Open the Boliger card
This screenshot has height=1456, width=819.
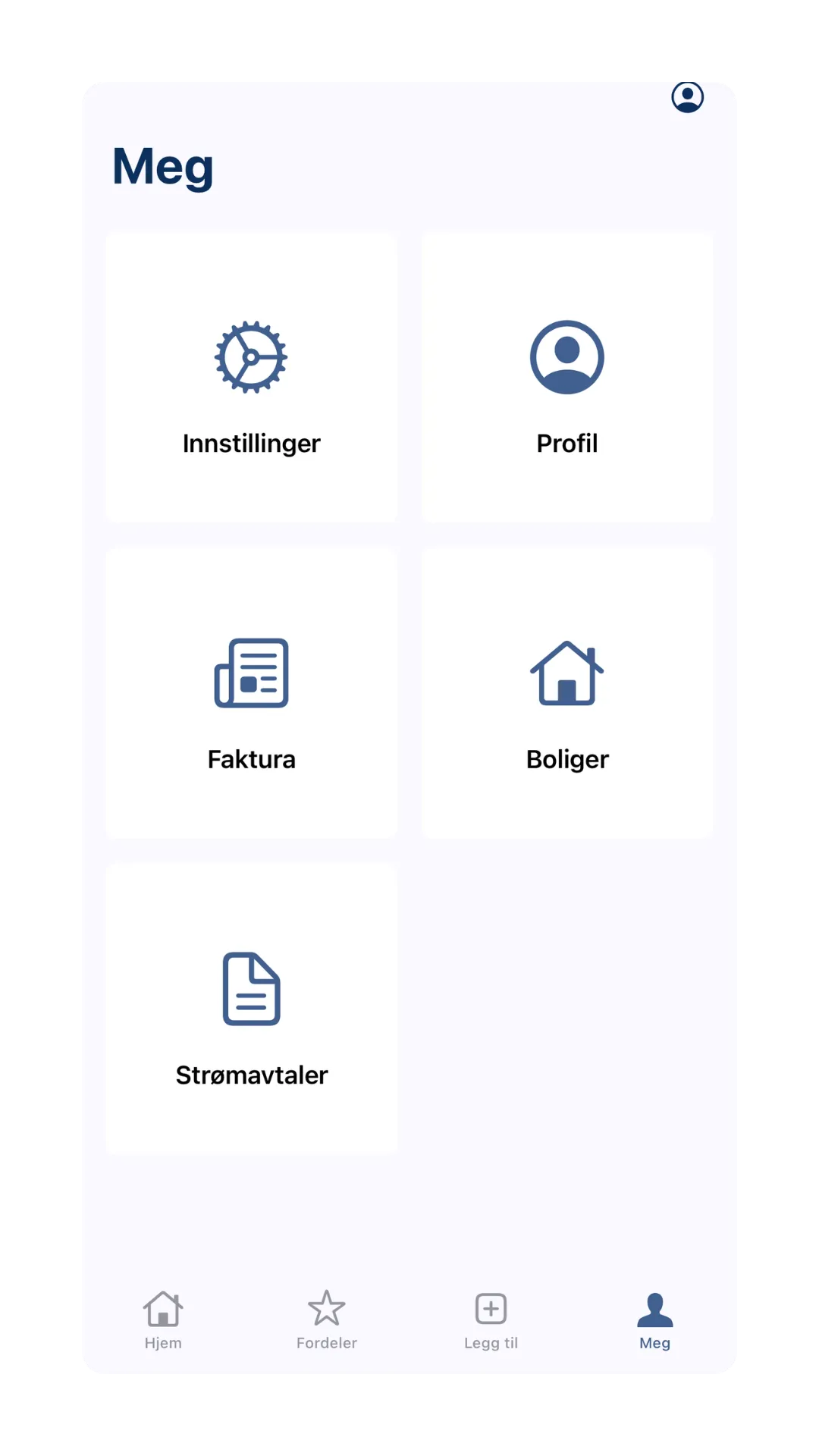coord(567,693)
